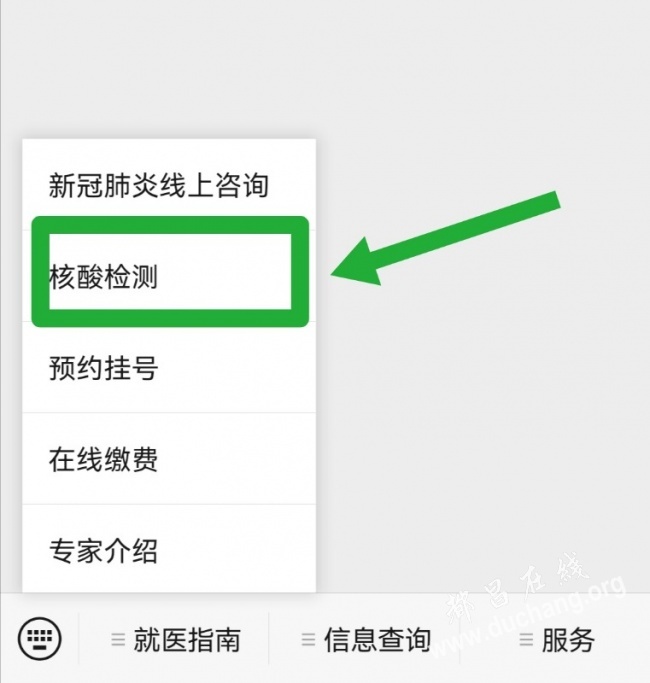Open 专家介绍 entry
The image size is (650, 683).
click(x=160, y=550)
